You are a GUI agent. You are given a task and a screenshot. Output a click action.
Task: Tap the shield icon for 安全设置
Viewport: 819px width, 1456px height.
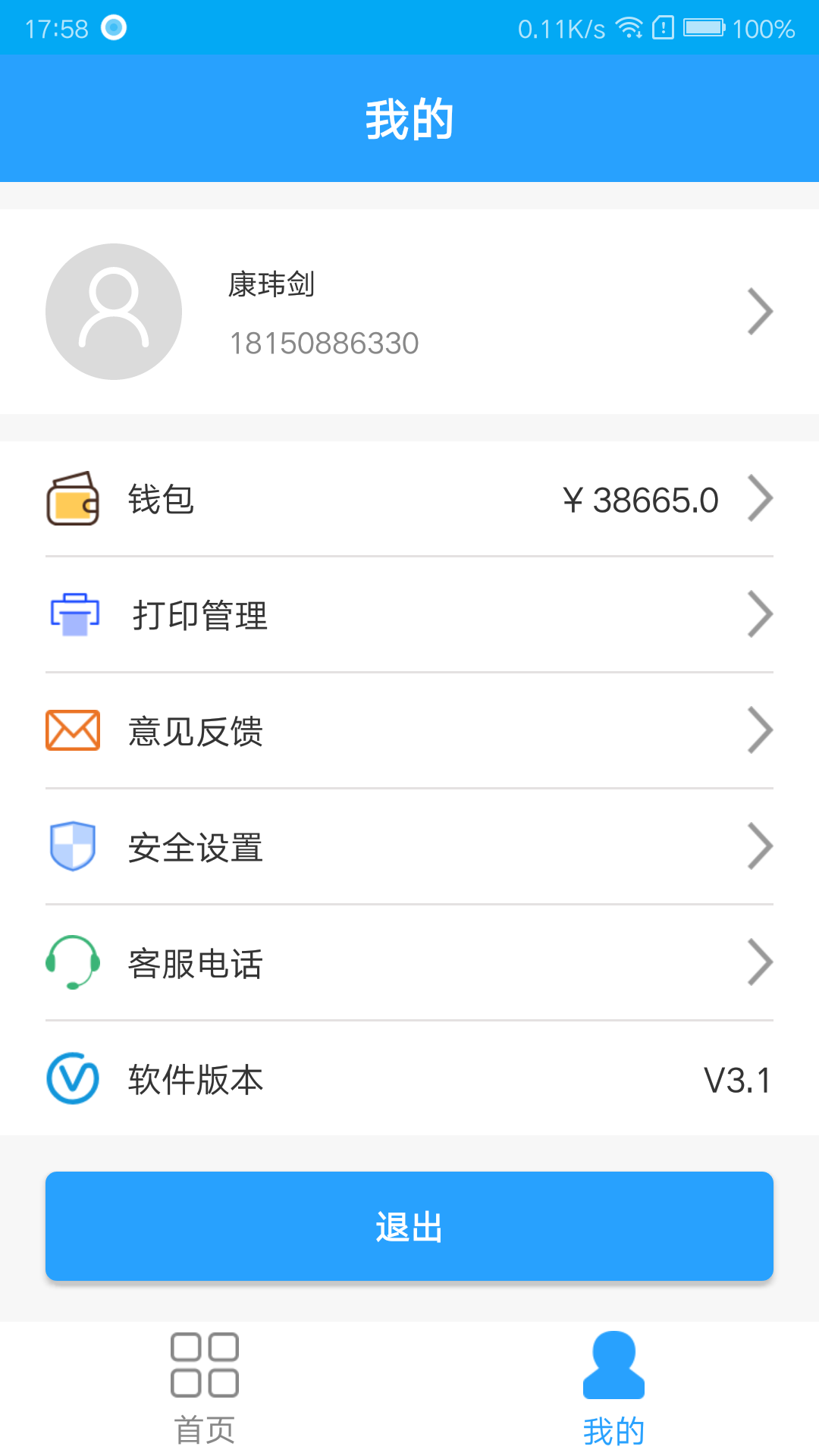(x=72, y=846)
